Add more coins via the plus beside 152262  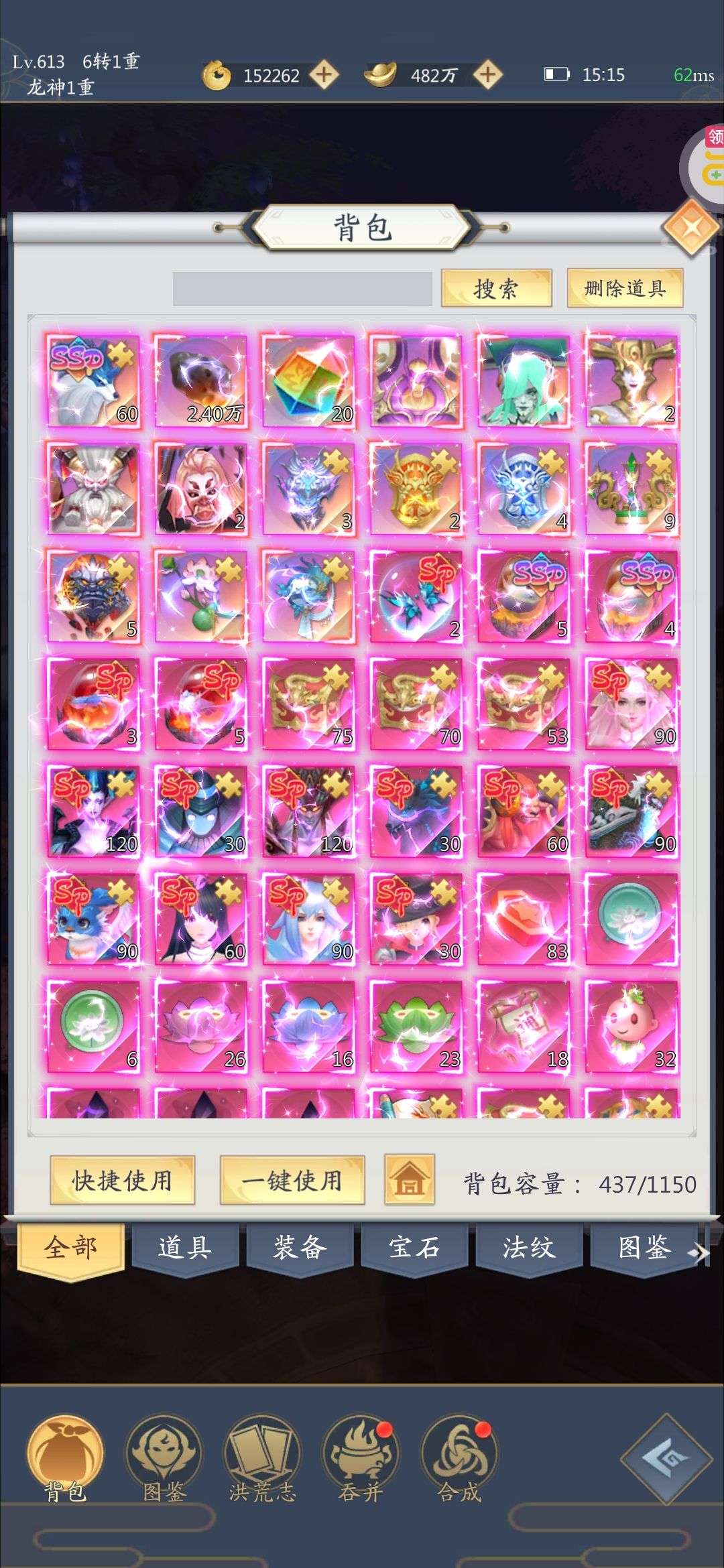point(324,74)
